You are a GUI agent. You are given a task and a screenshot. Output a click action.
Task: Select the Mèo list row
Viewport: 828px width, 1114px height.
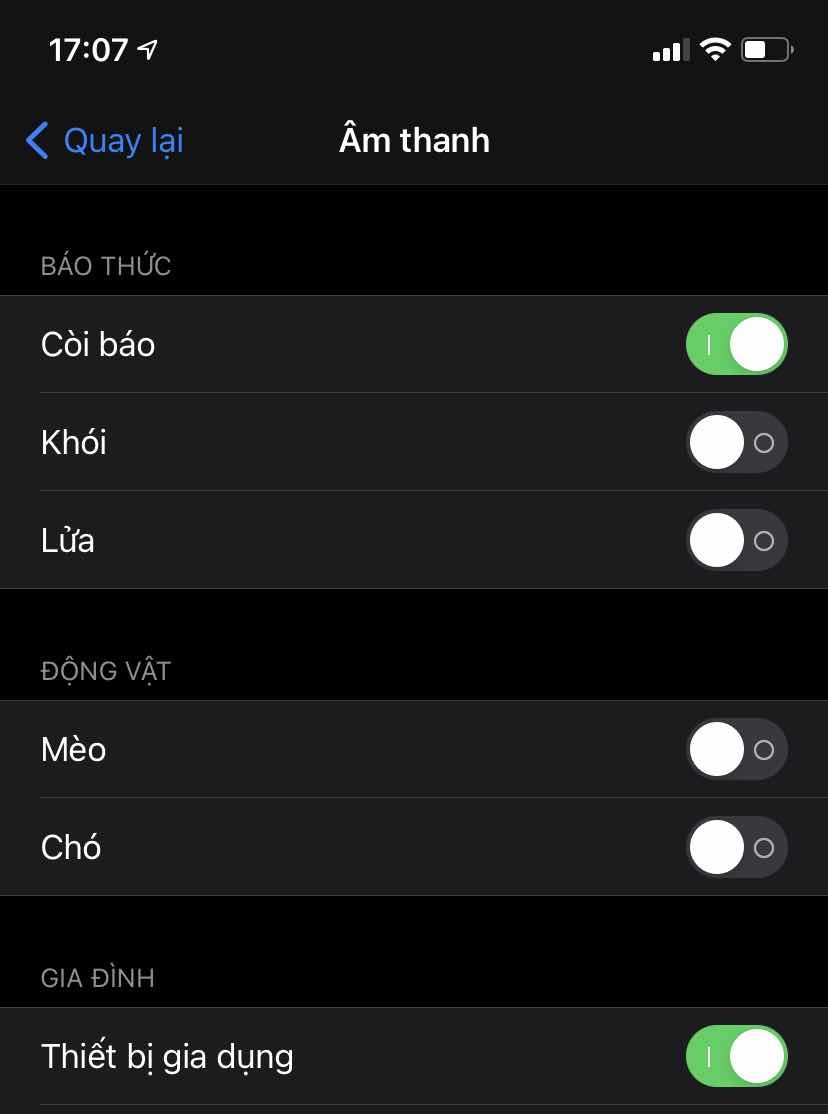click(x=300, y=749)
